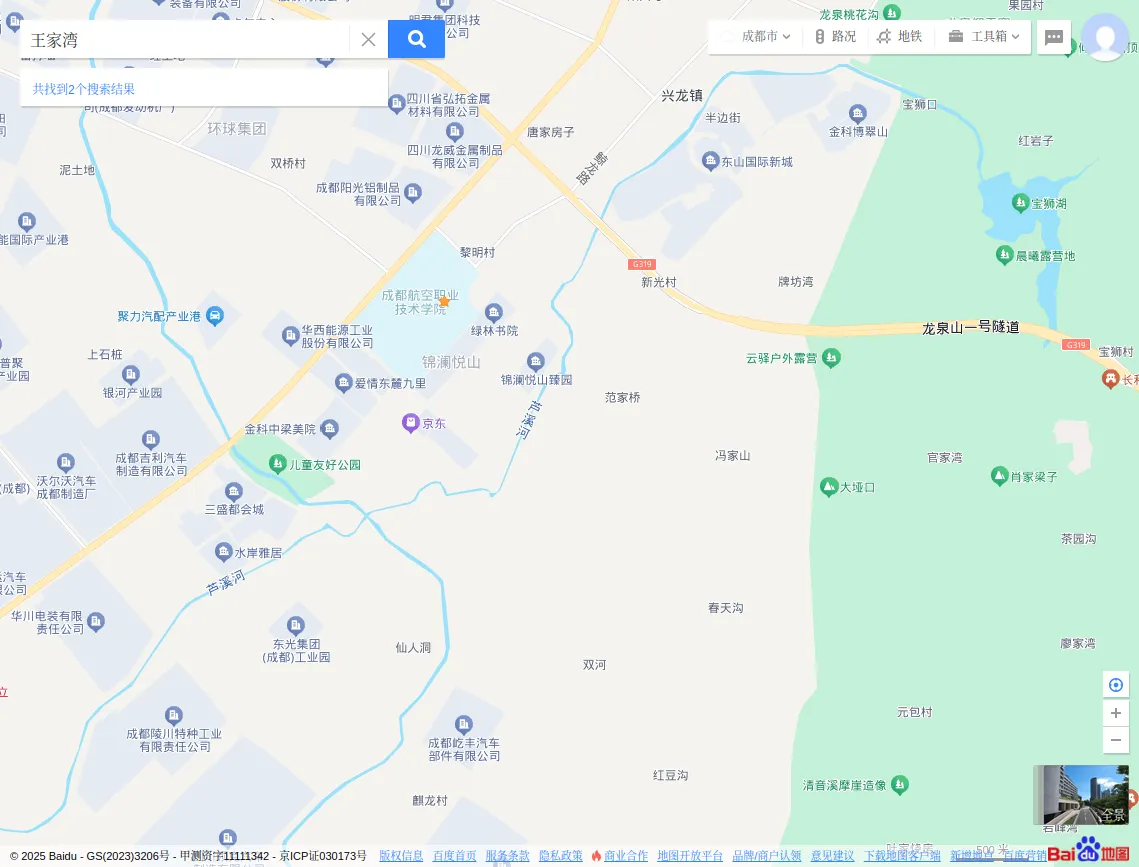This screenshot has height=867, width=1139.
Task: Clear the search text with X
Action: coord(368,40)
